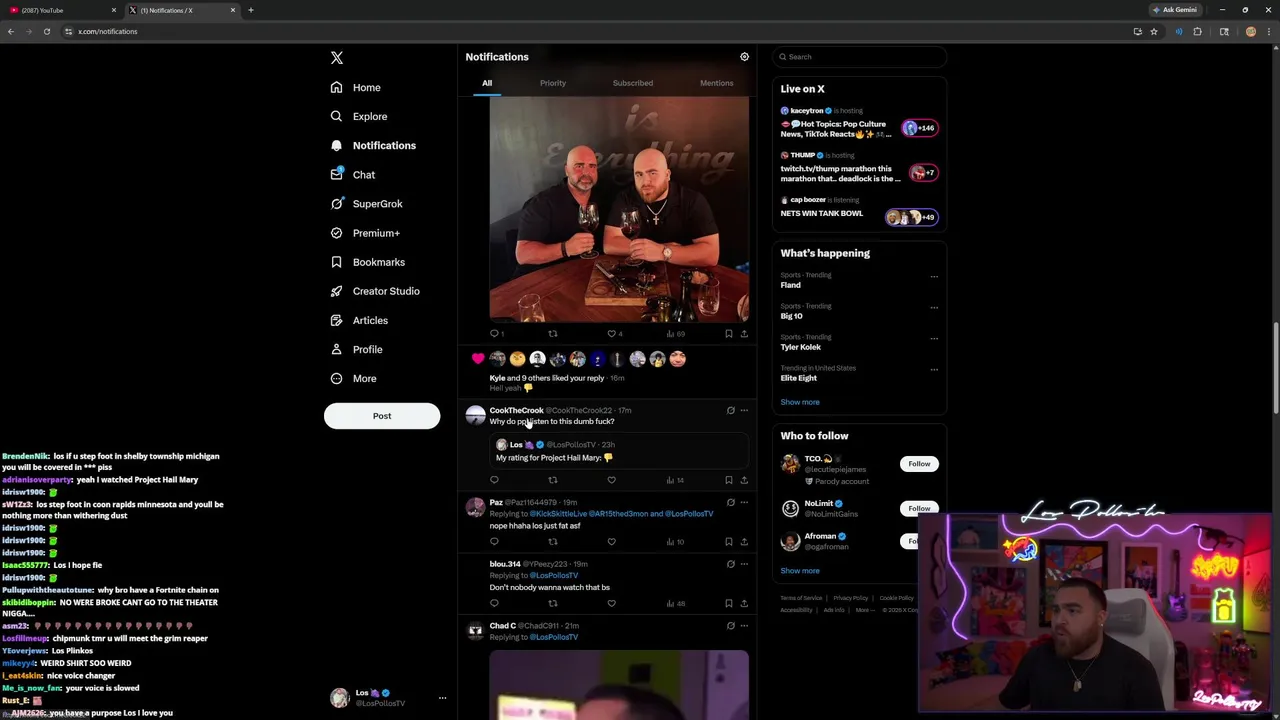
Task: Open browser back arrow
Action: tap(11, 32)
